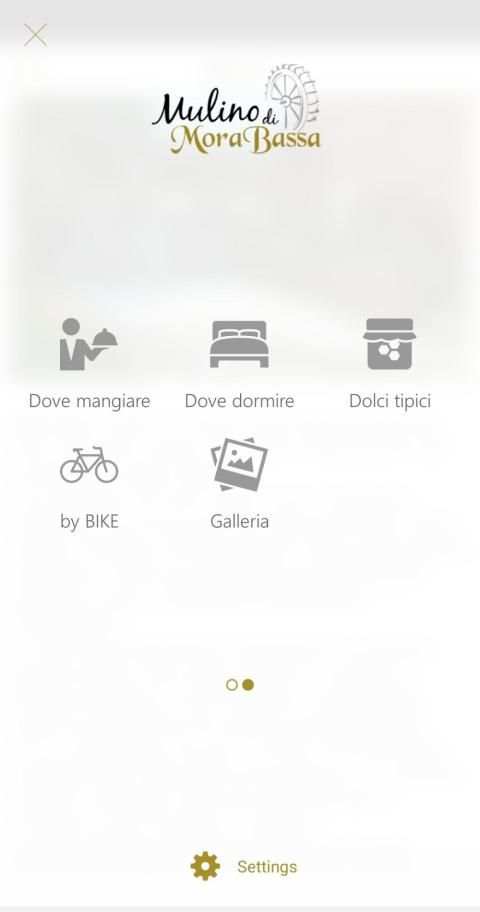Open Dove dormire section
This screenshot has width=480, height=912.
(239, 364)
